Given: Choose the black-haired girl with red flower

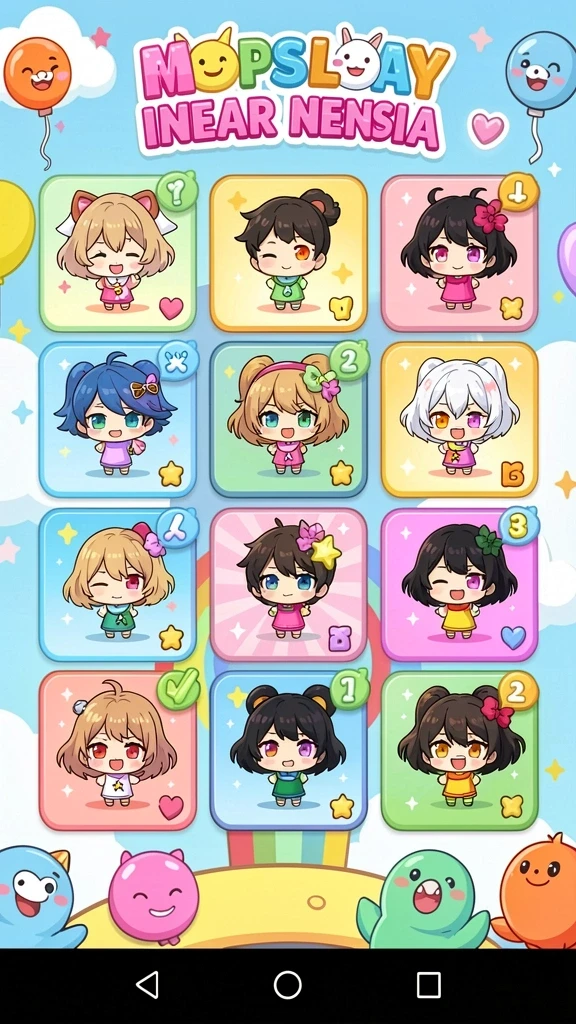Looking at the screenshot, I should click(x=459, y=253).
